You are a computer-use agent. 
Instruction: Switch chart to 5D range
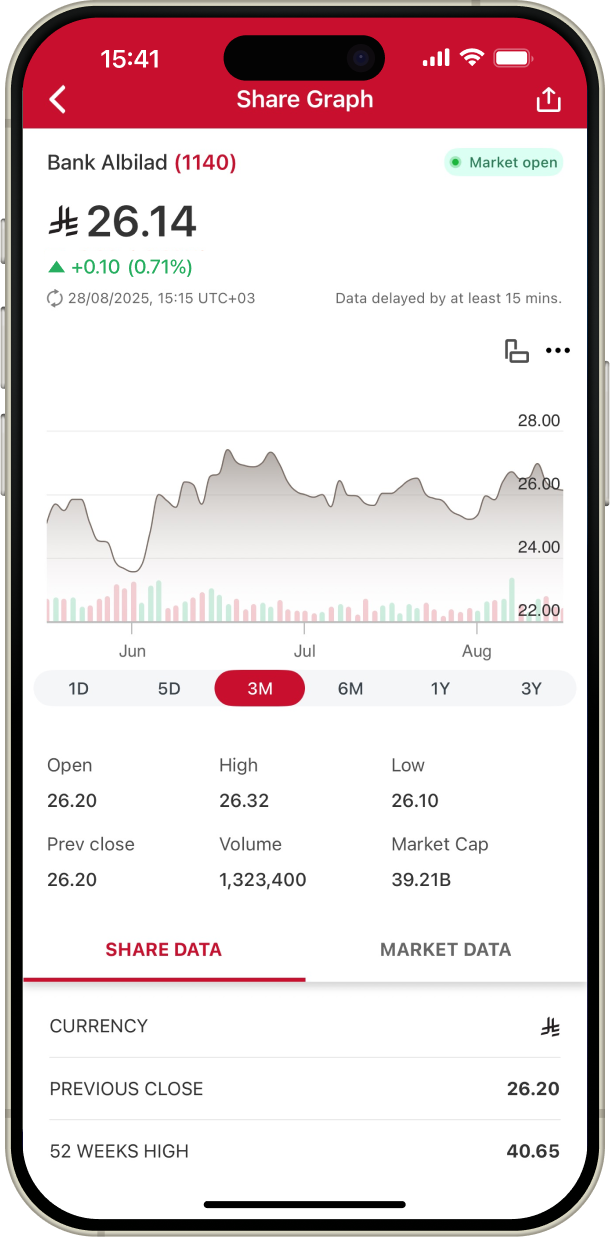pyautogui.click(x=169, y=688)
